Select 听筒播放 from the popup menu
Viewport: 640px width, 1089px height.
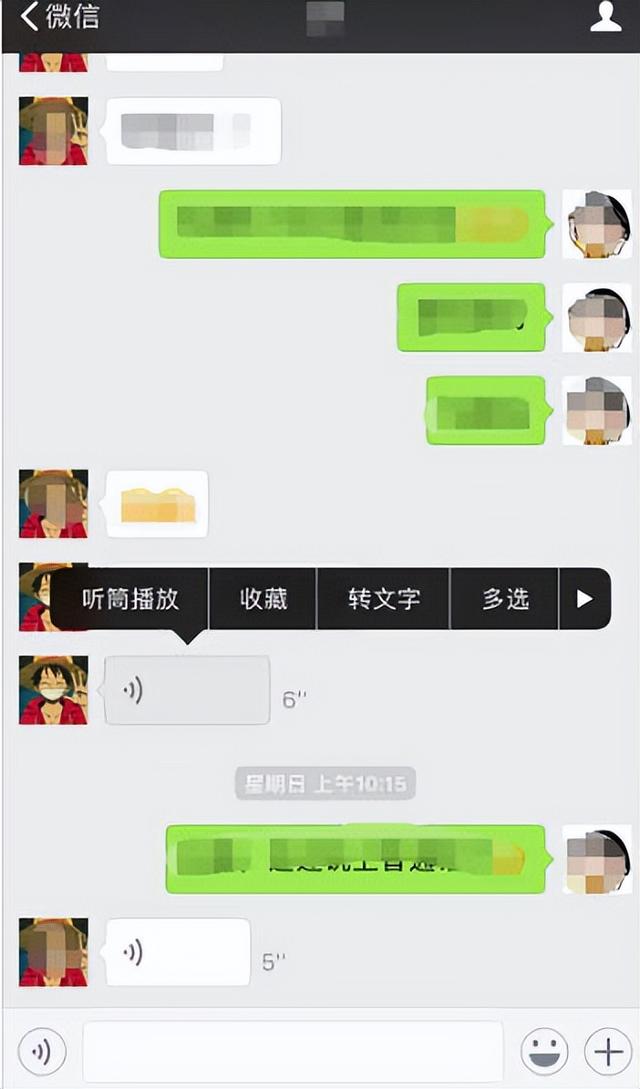(131, 599)
